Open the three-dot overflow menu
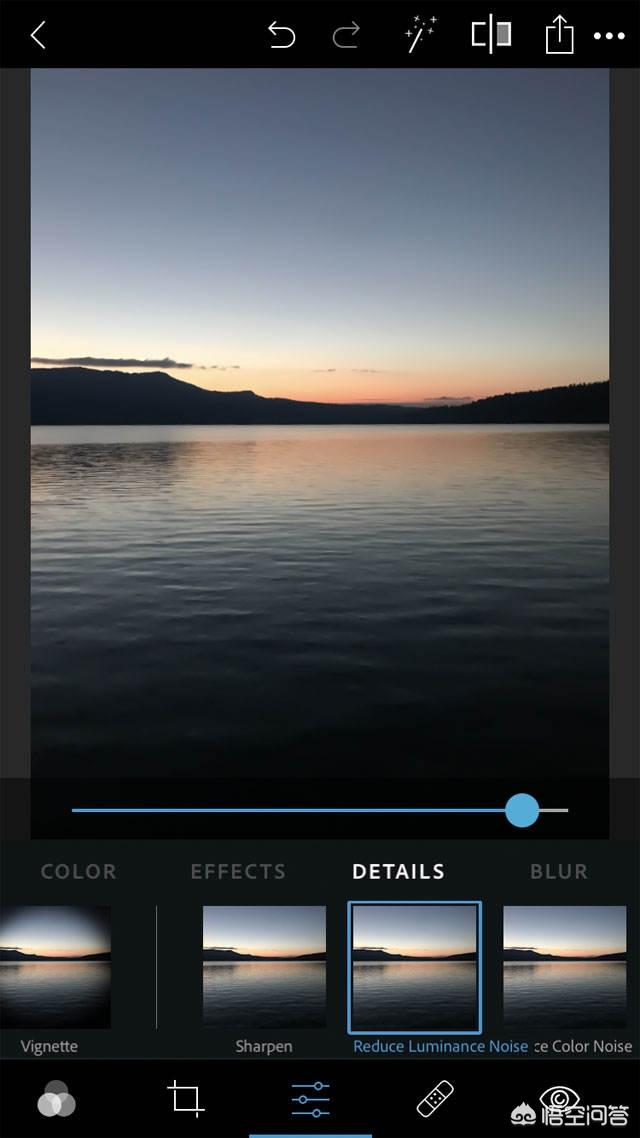The image size is (640, 1138). coord(609,36)
